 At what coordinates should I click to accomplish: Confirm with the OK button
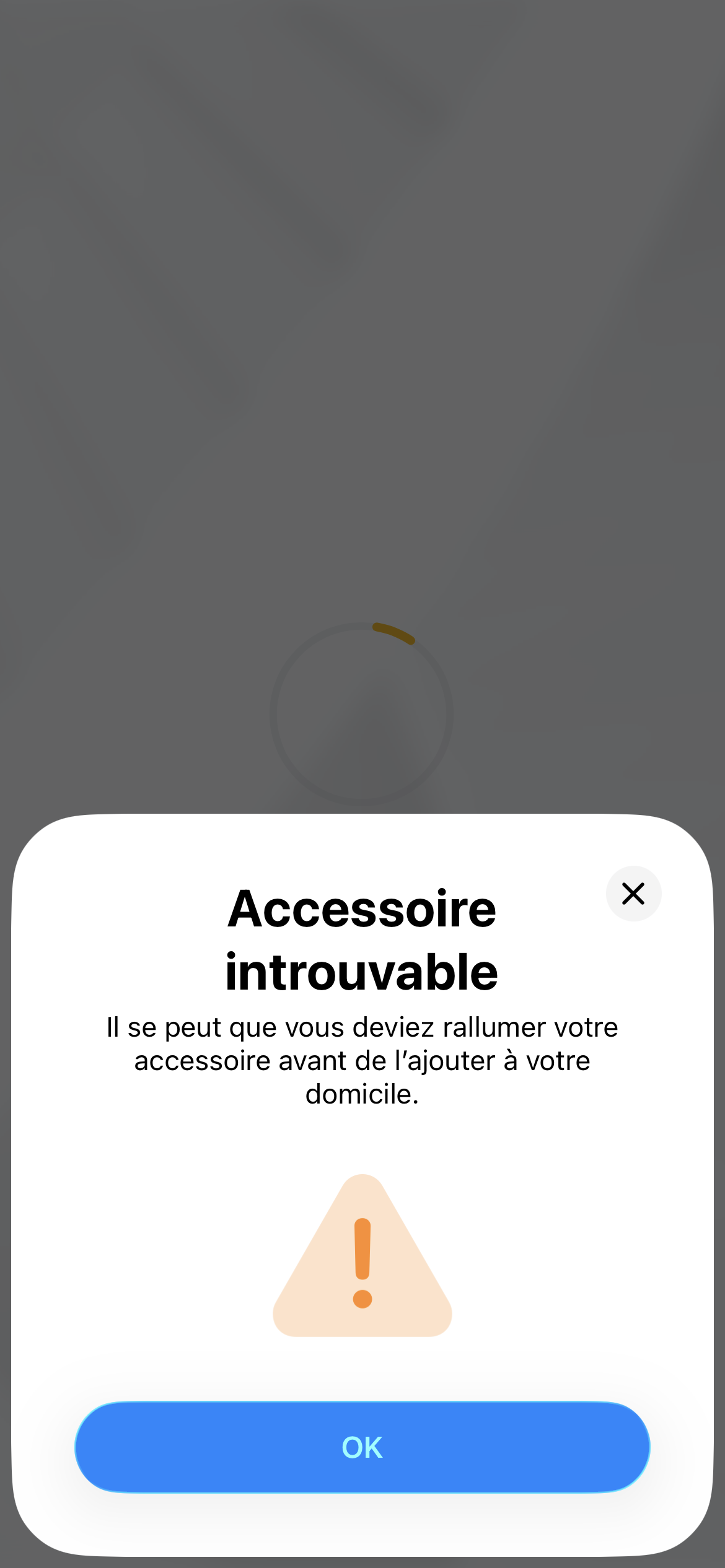(x=362, y=1447)
